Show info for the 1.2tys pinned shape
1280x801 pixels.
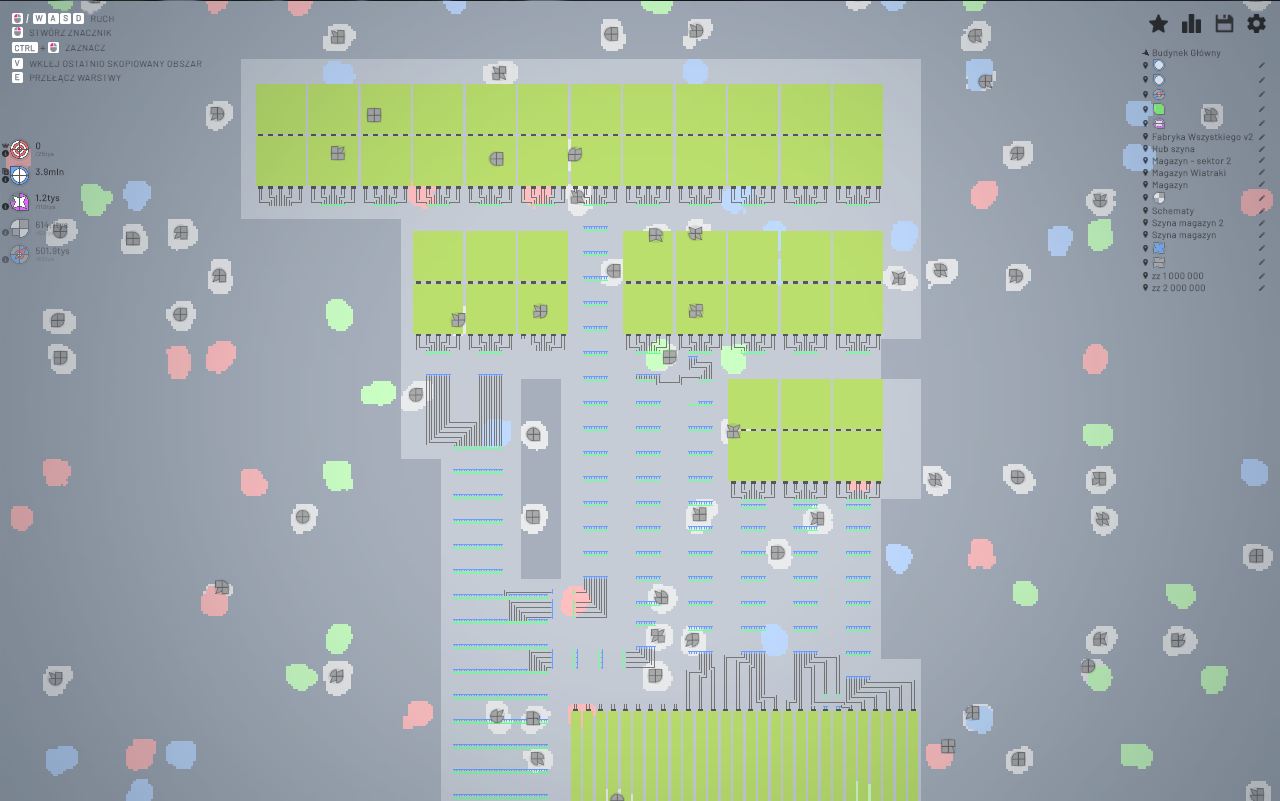5,206
